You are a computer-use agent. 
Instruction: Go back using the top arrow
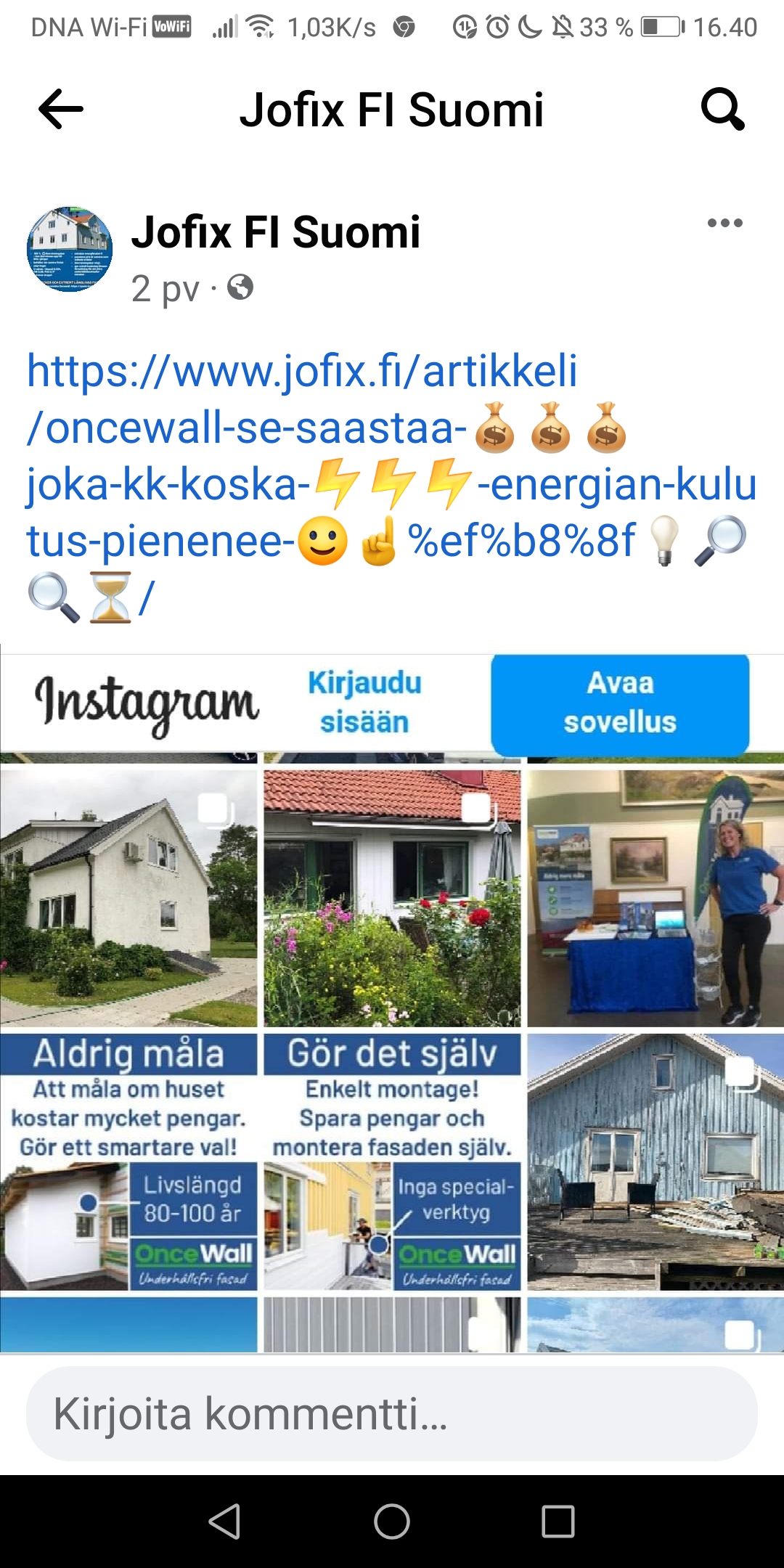click(61, 110)
